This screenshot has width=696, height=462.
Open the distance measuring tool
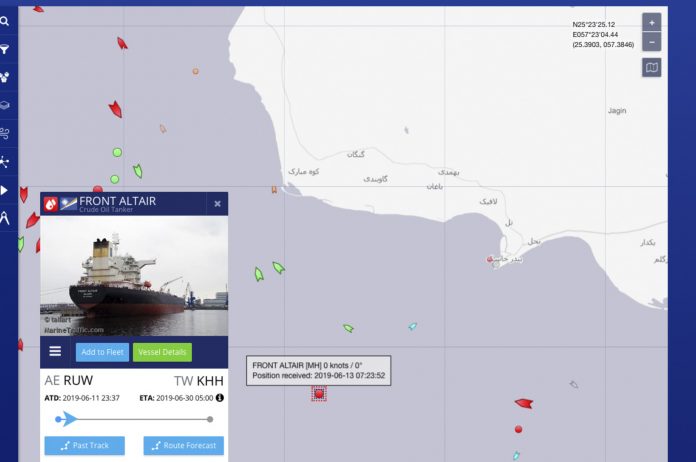6,217
